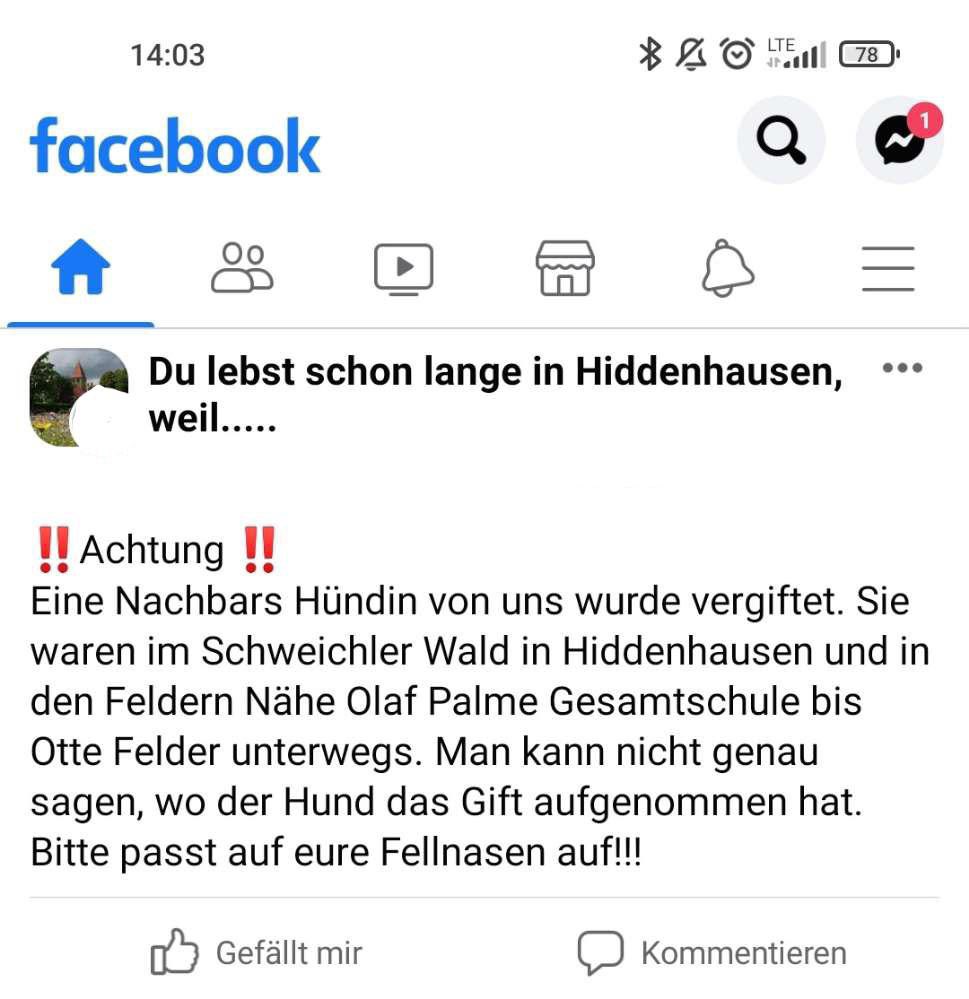Tap the Facebook logo
Viewport: 969px width, 999px height.
click(x=175, y=146)
